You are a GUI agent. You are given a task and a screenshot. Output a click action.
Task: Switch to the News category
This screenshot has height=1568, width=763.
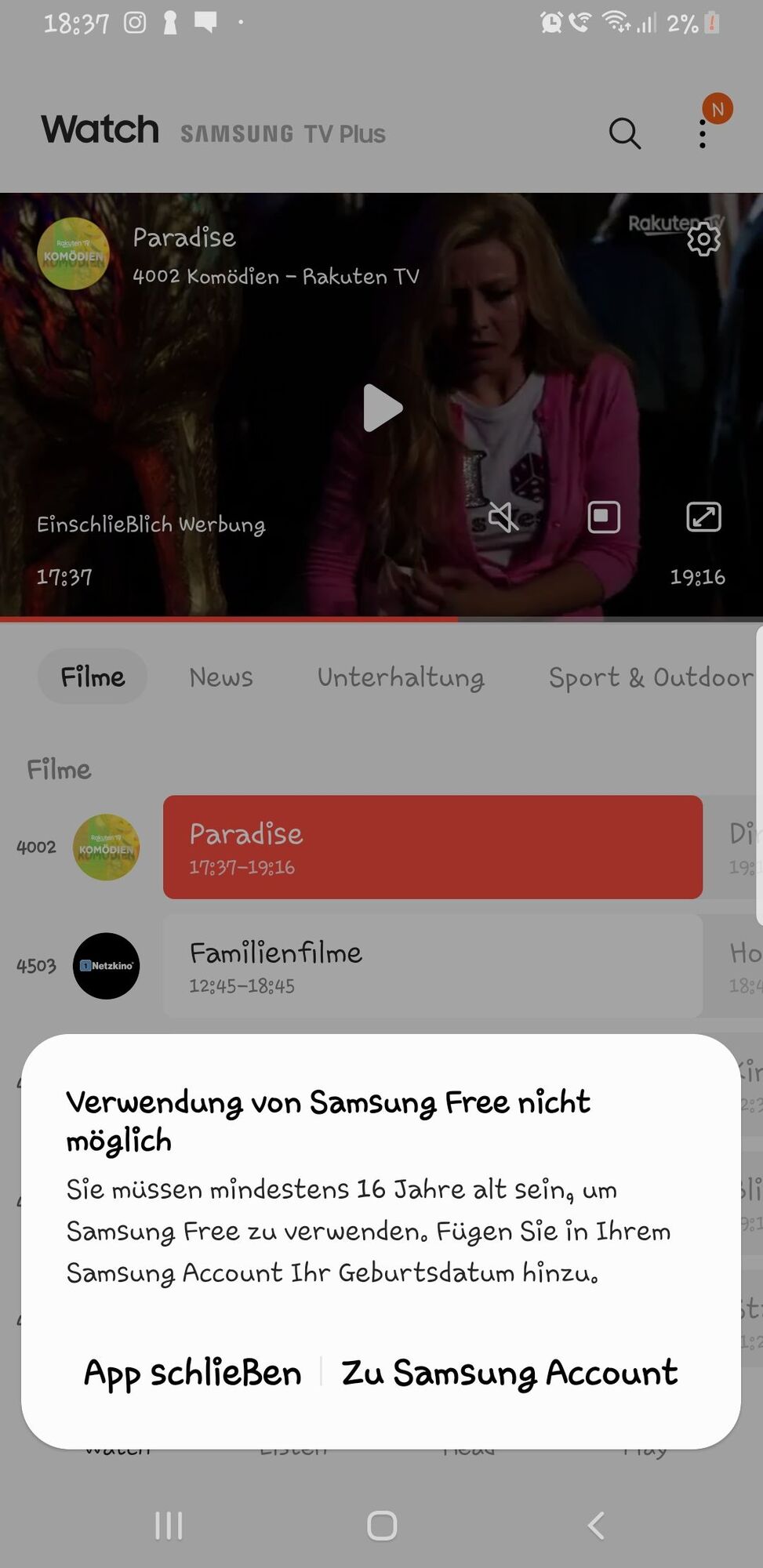point(221,677)
